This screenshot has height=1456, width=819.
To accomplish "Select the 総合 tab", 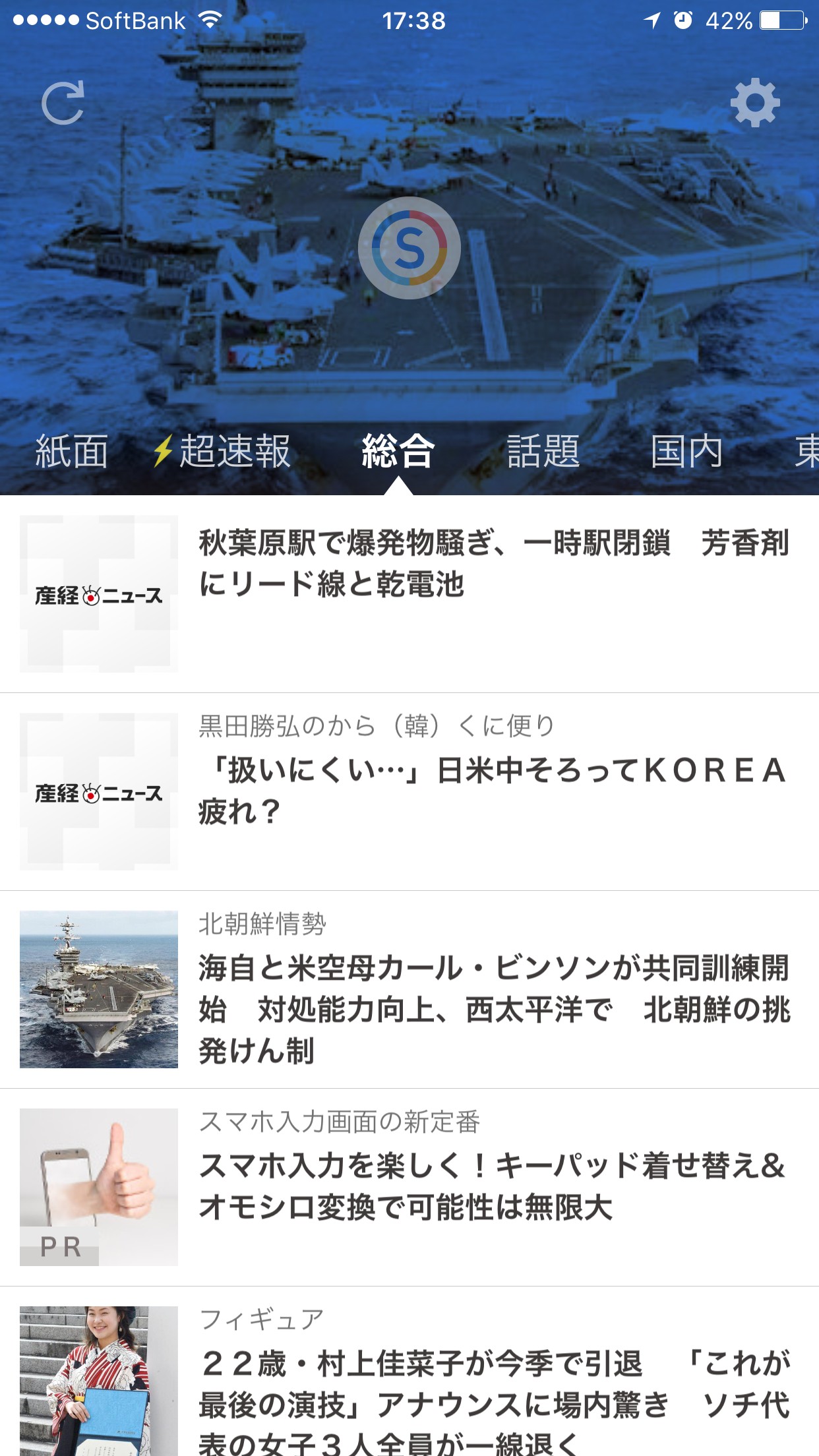I will [398, 452].
